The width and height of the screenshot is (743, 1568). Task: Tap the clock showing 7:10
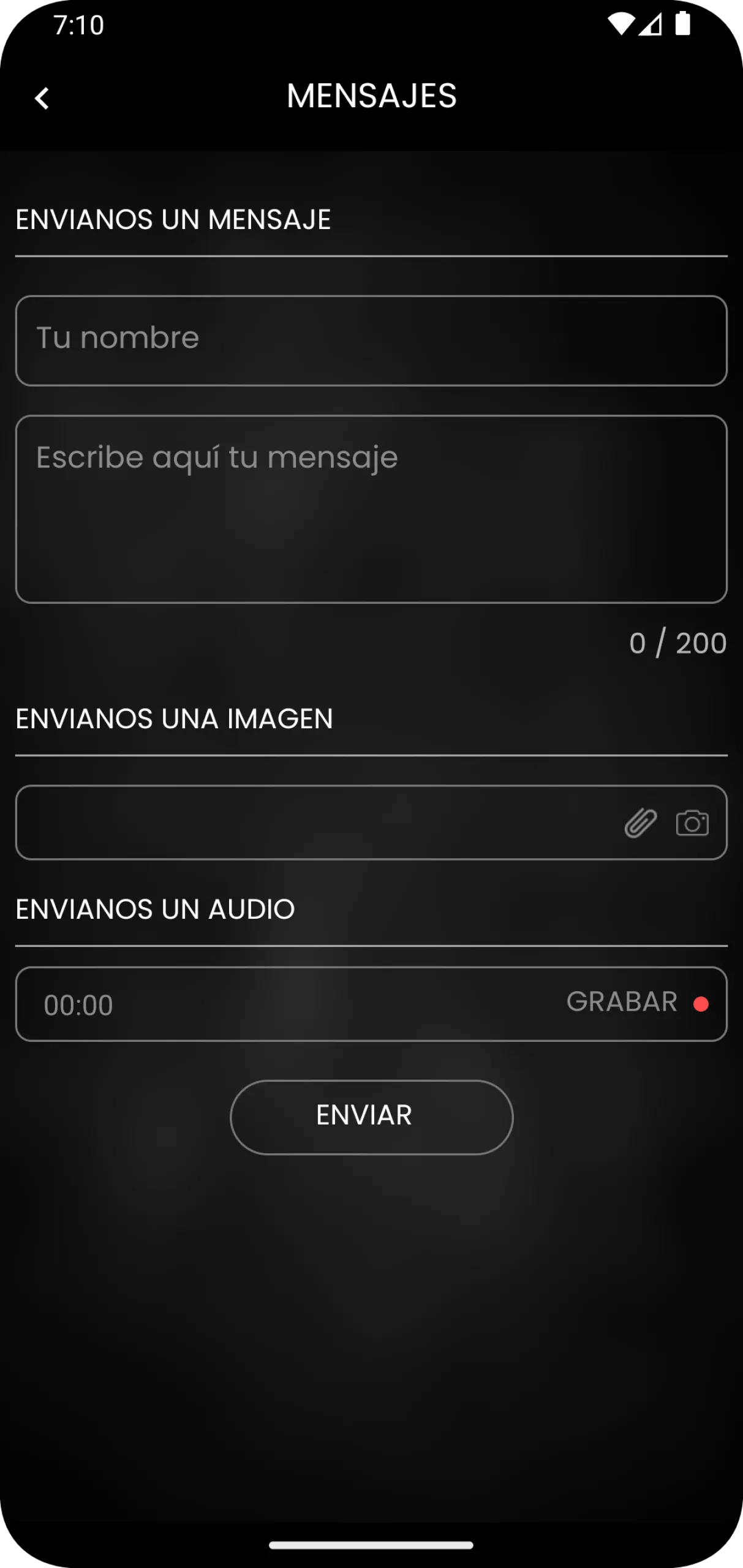click(78, 25)
